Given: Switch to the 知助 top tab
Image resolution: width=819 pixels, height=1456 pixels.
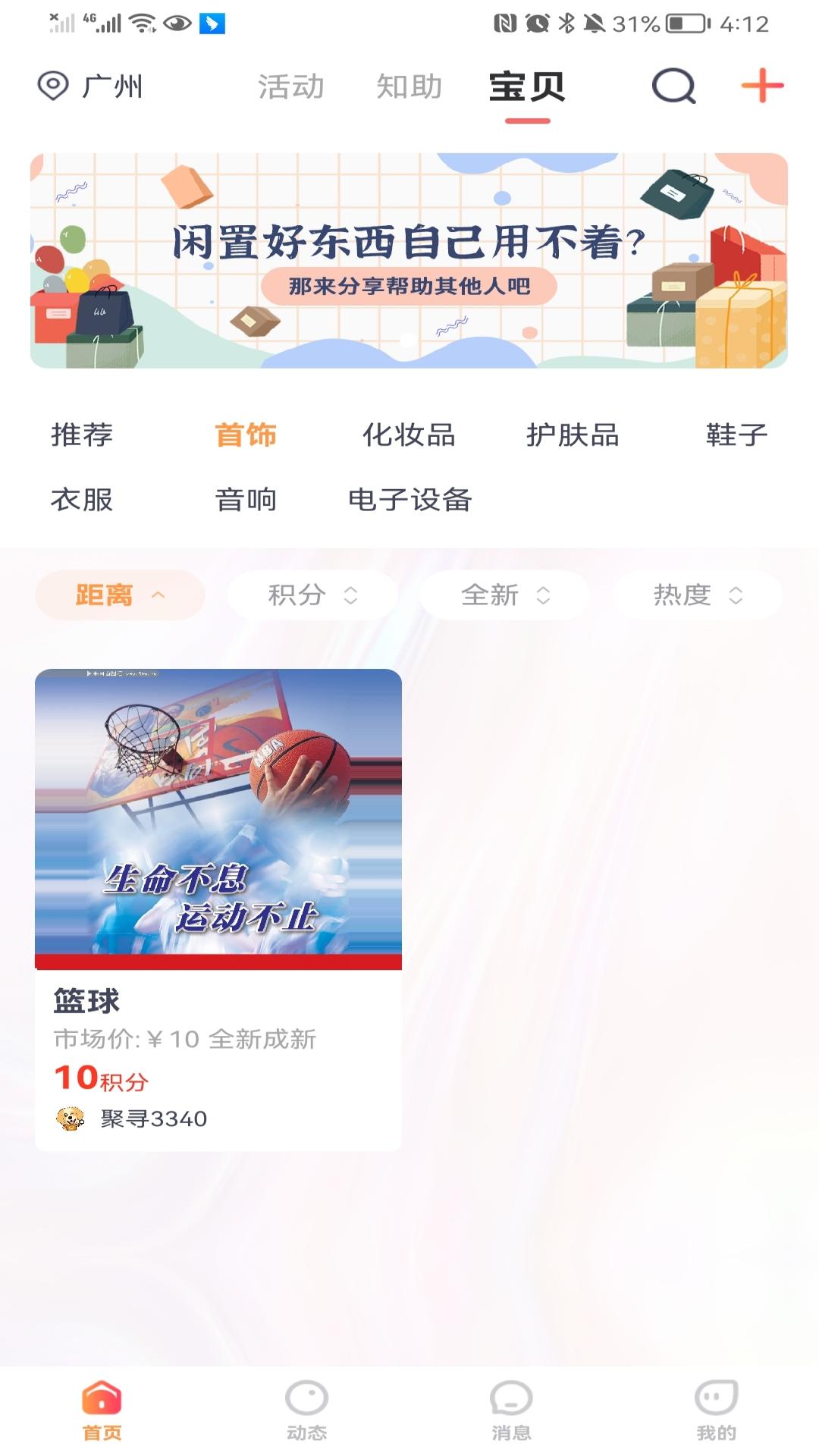Looking at the screenshot, I should tap(409, 86).
